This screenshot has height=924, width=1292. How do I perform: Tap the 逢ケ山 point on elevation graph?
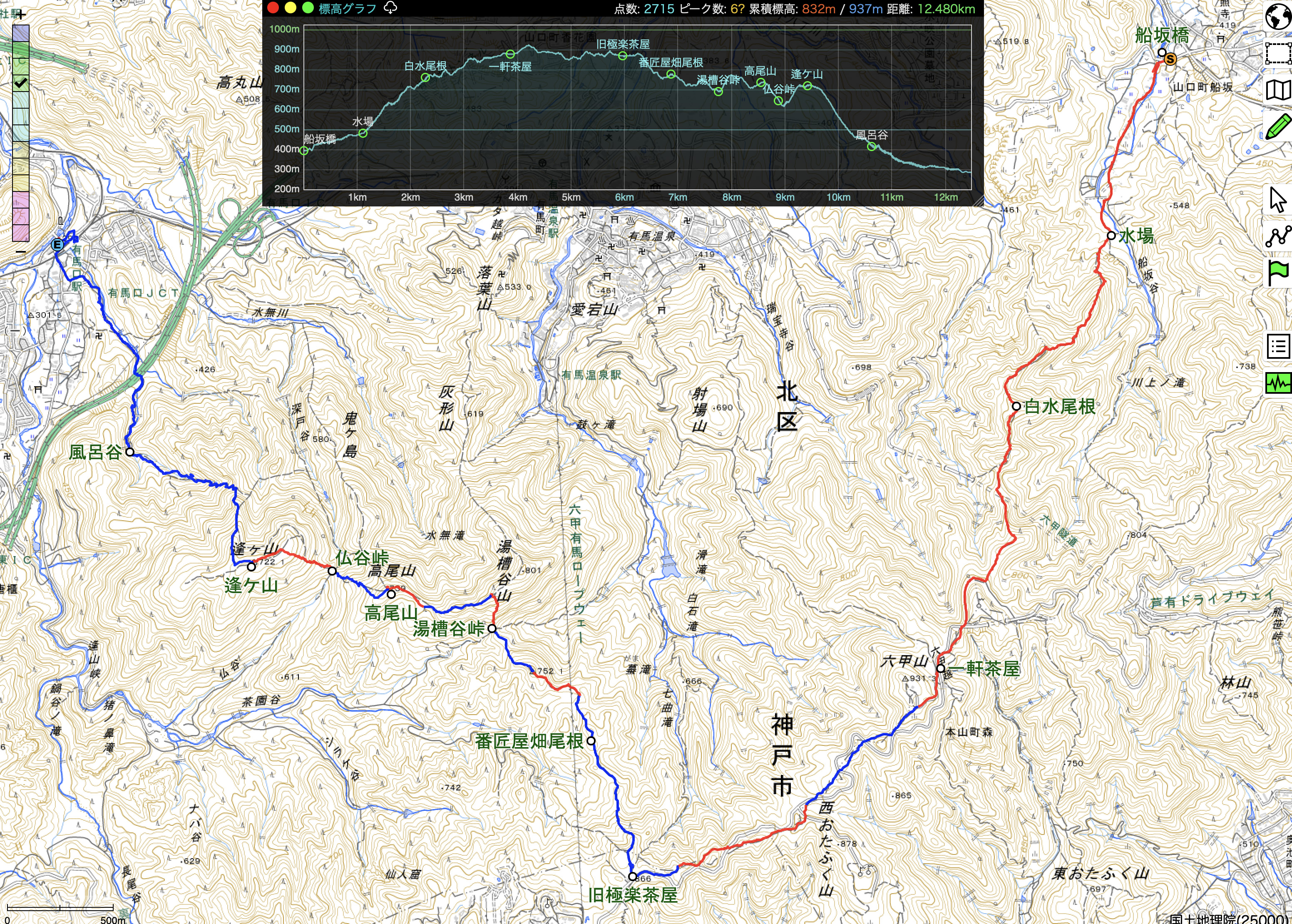[x=807, y=86]
